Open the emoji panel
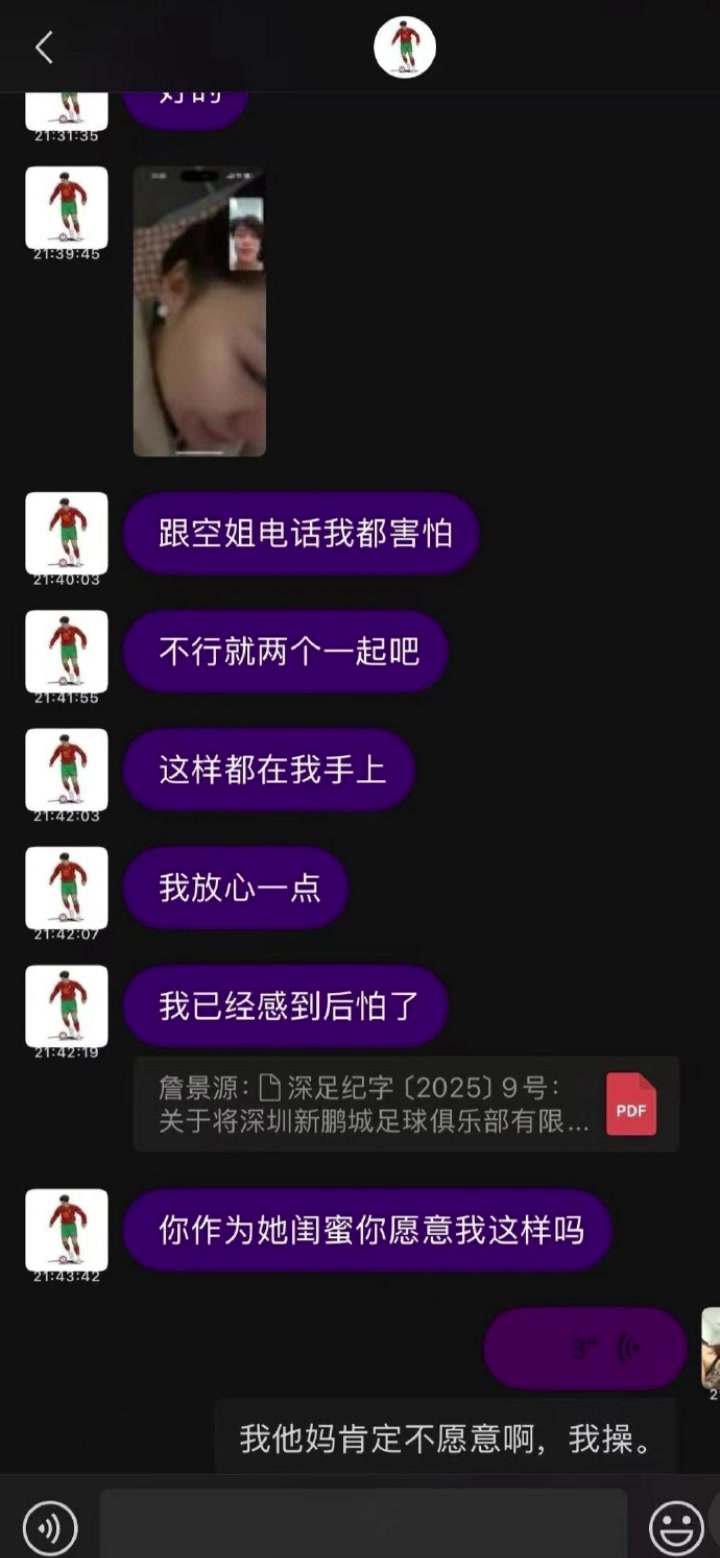This screenshot has height=1558, width=720. (681, 1528)
